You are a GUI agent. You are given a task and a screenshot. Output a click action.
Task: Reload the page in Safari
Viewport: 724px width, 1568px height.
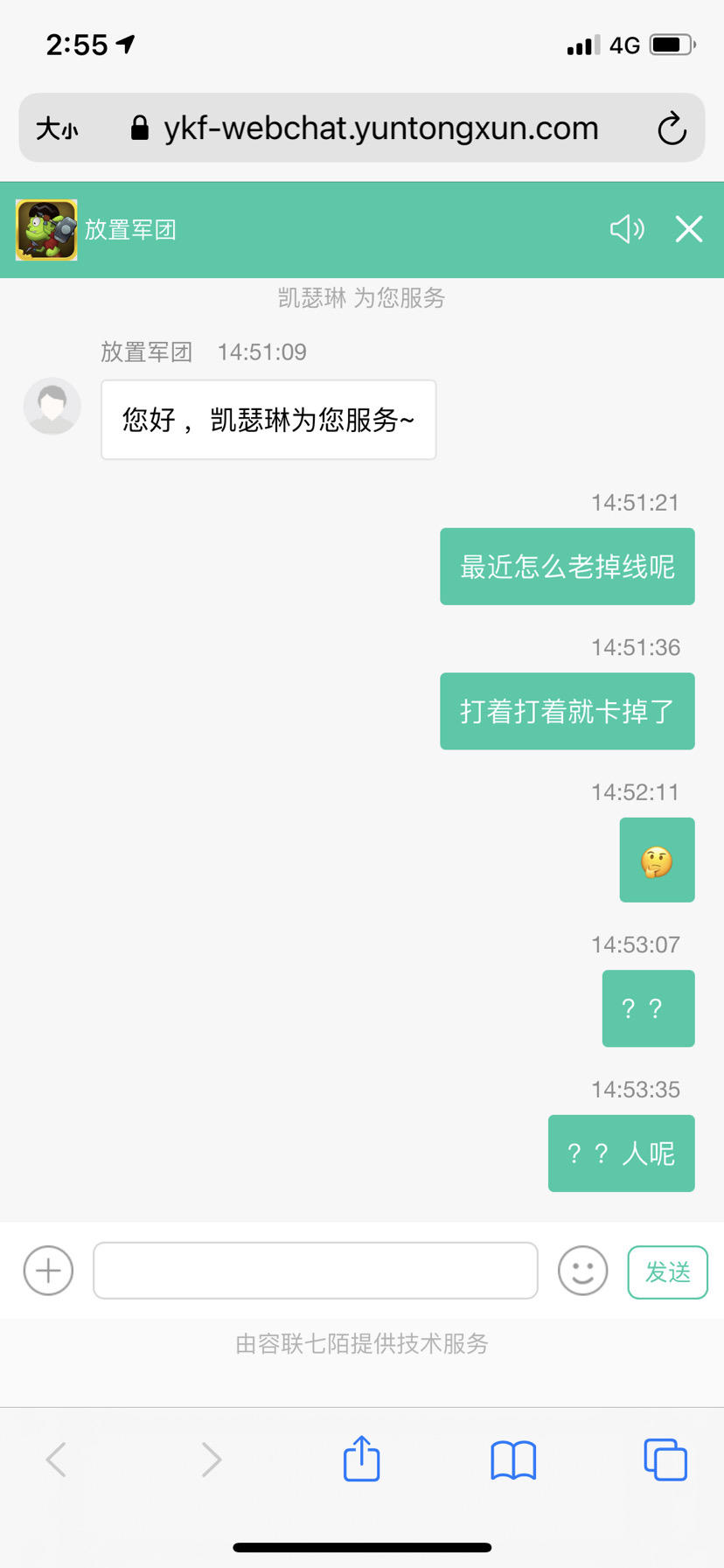click(x=672, y=128)
